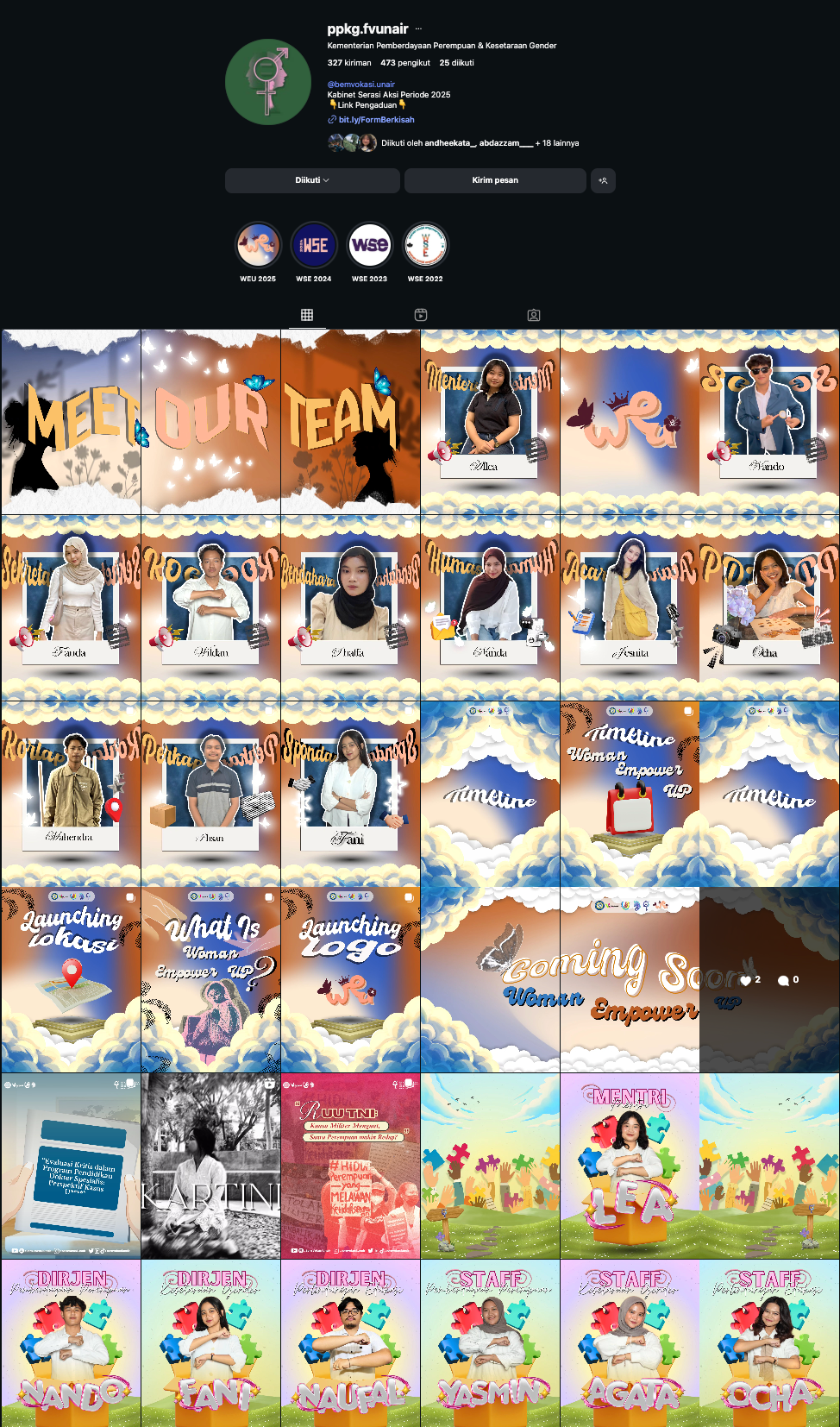The image size is (840, 1427).
Task: Show similar account suggestions
Action: [603, 180]
